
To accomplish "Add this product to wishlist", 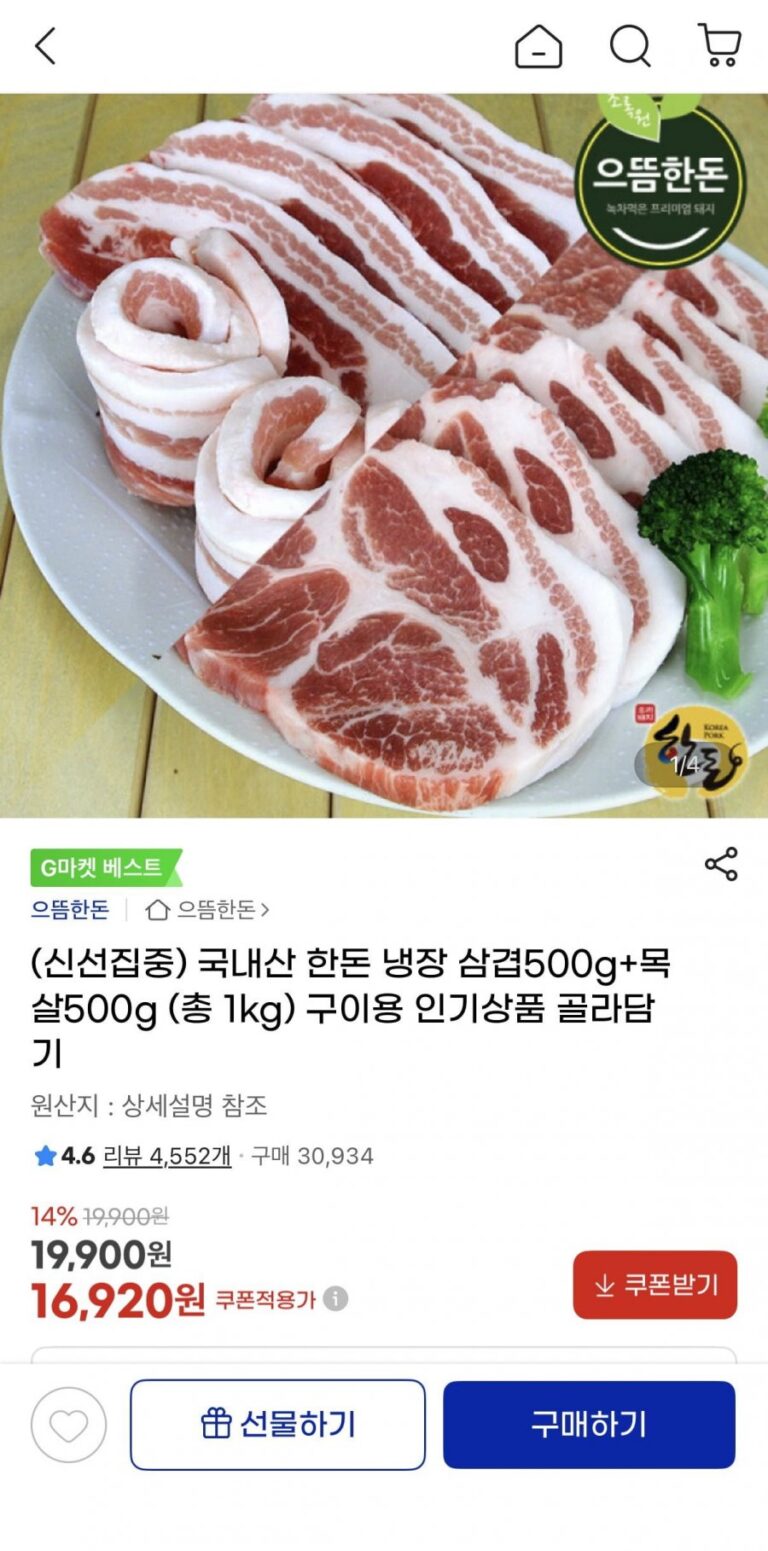I will point(68,1425).
